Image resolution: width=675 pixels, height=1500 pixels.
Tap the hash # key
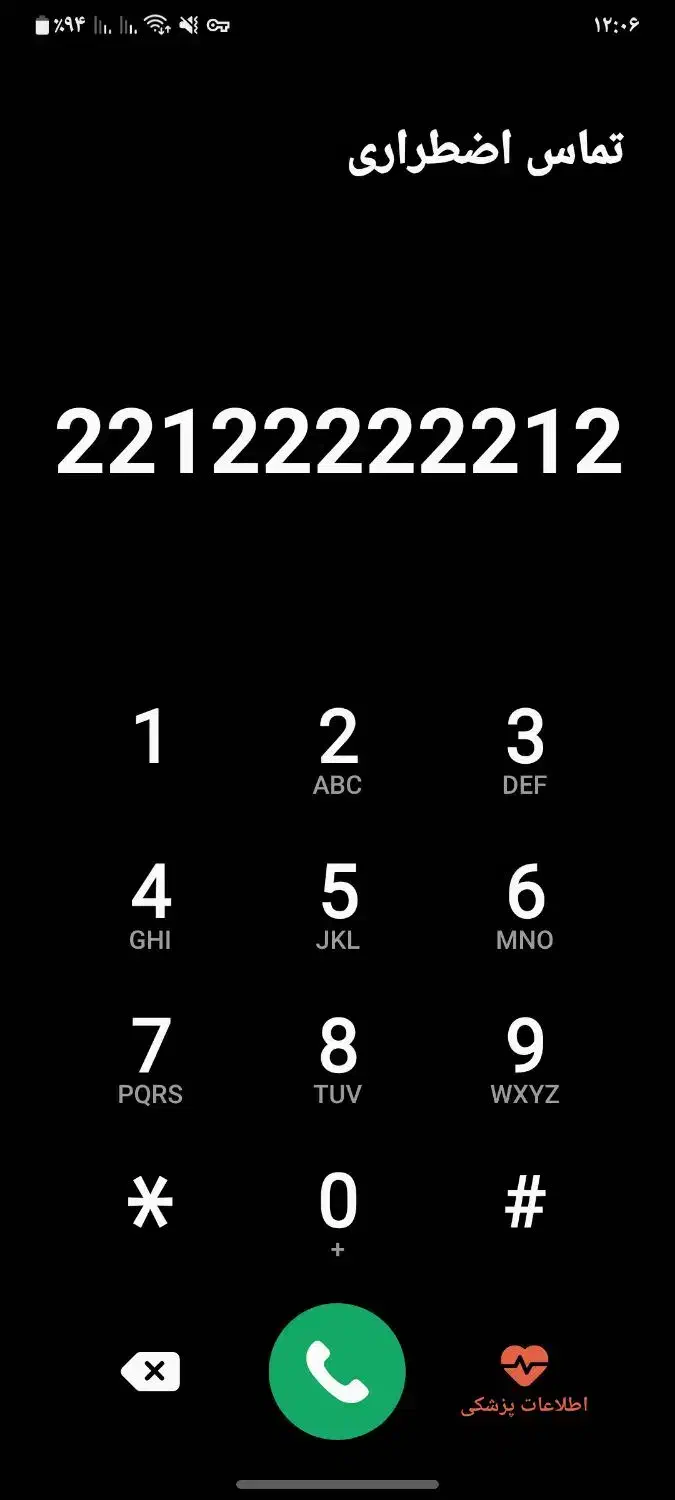click(x=525, y=1203)
